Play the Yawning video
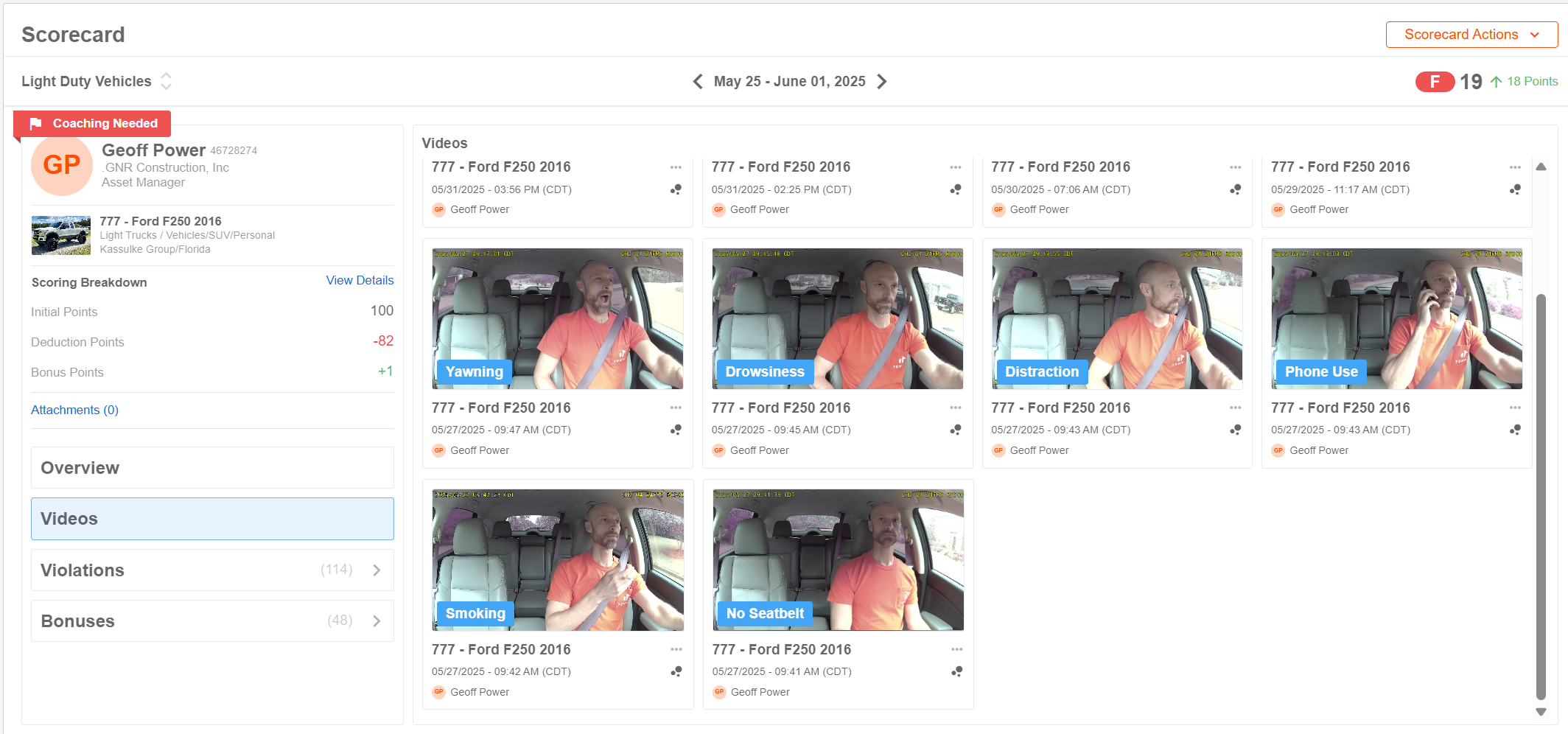Screen dimensions: 1568x734 558,318
